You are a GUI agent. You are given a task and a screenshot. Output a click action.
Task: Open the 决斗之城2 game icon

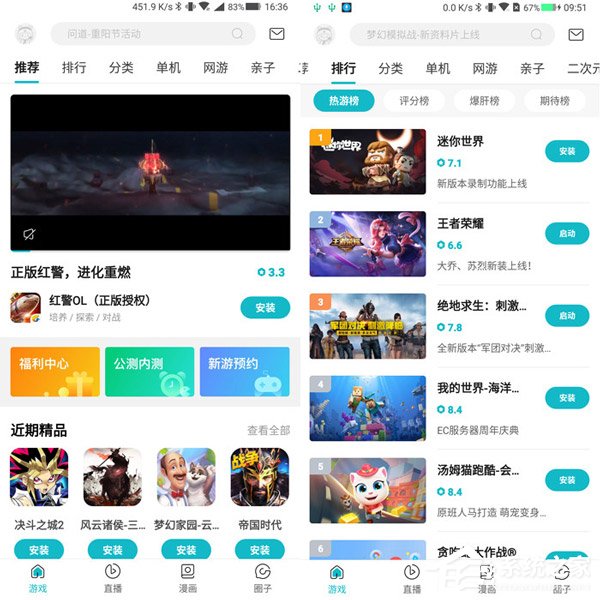[39, 477]
